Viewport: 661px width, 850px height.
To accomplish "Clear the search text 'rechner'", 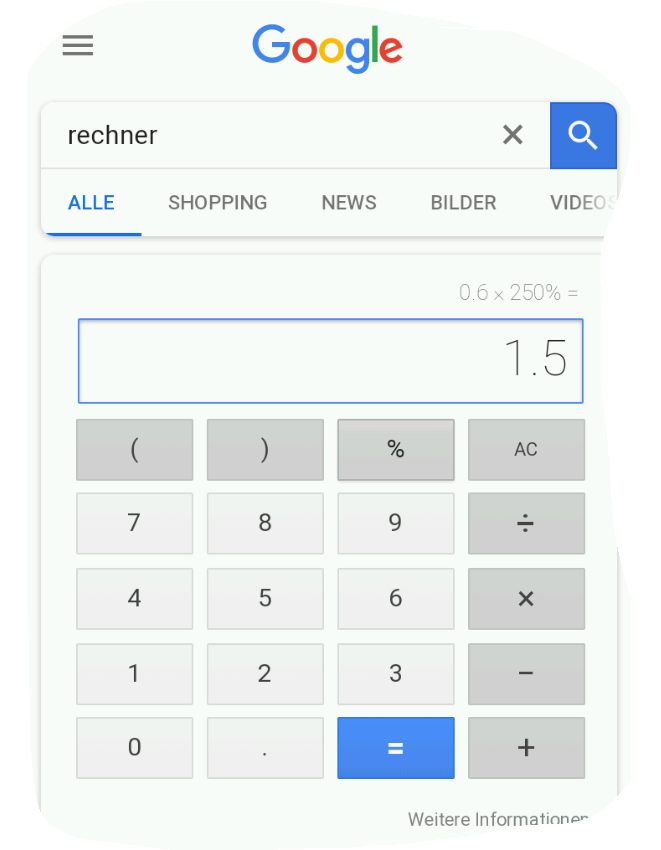I will click(512, 135).
